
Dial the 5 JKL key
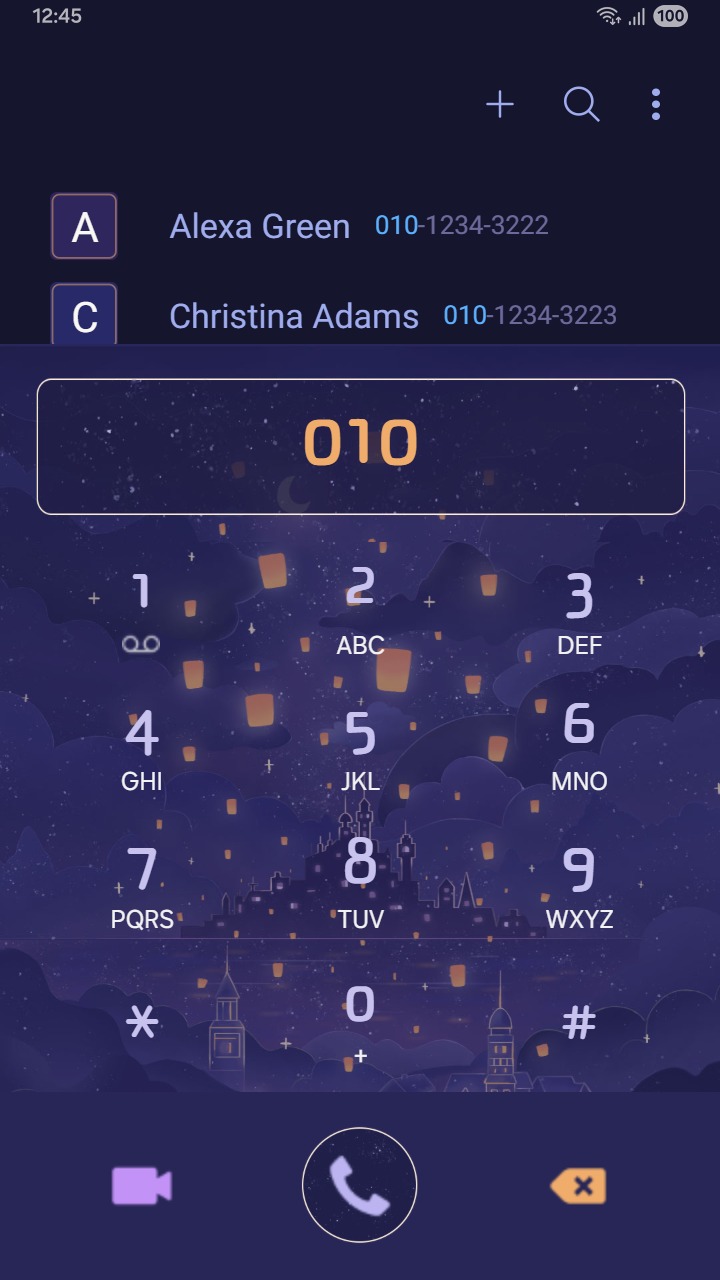click(x=360, y=747)
